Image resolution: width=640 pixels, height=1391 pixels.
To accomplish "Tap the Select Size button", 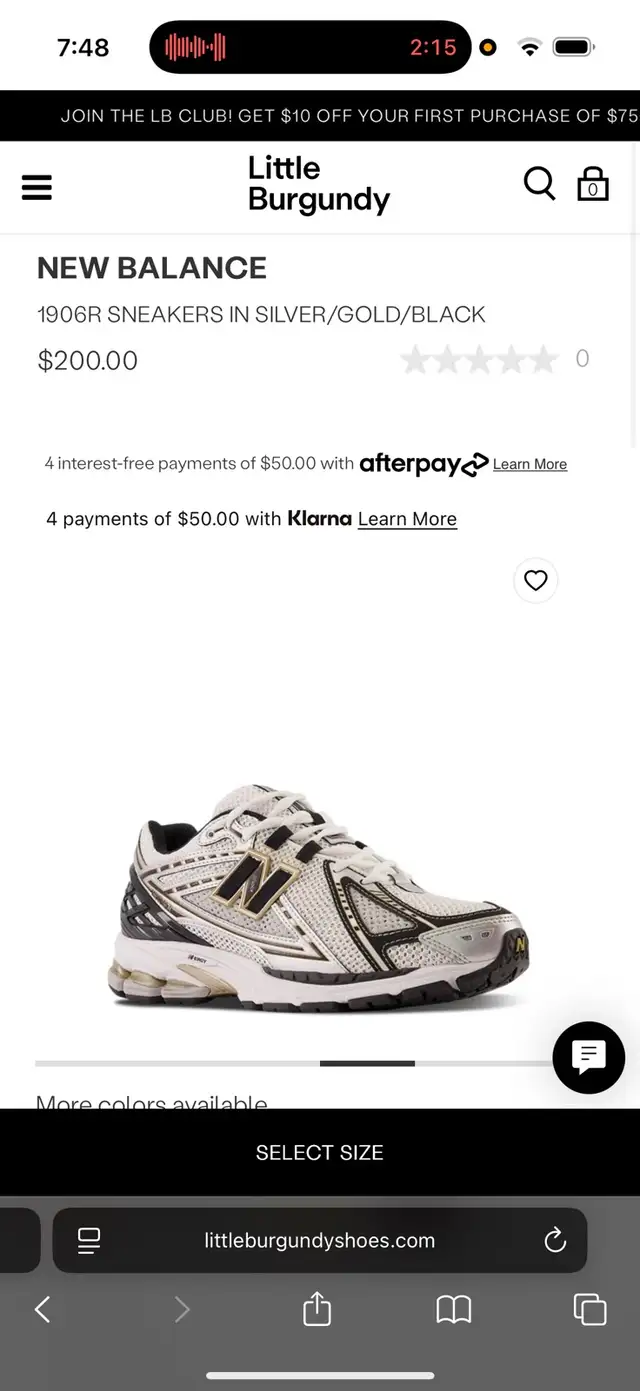I will 320,1152.
